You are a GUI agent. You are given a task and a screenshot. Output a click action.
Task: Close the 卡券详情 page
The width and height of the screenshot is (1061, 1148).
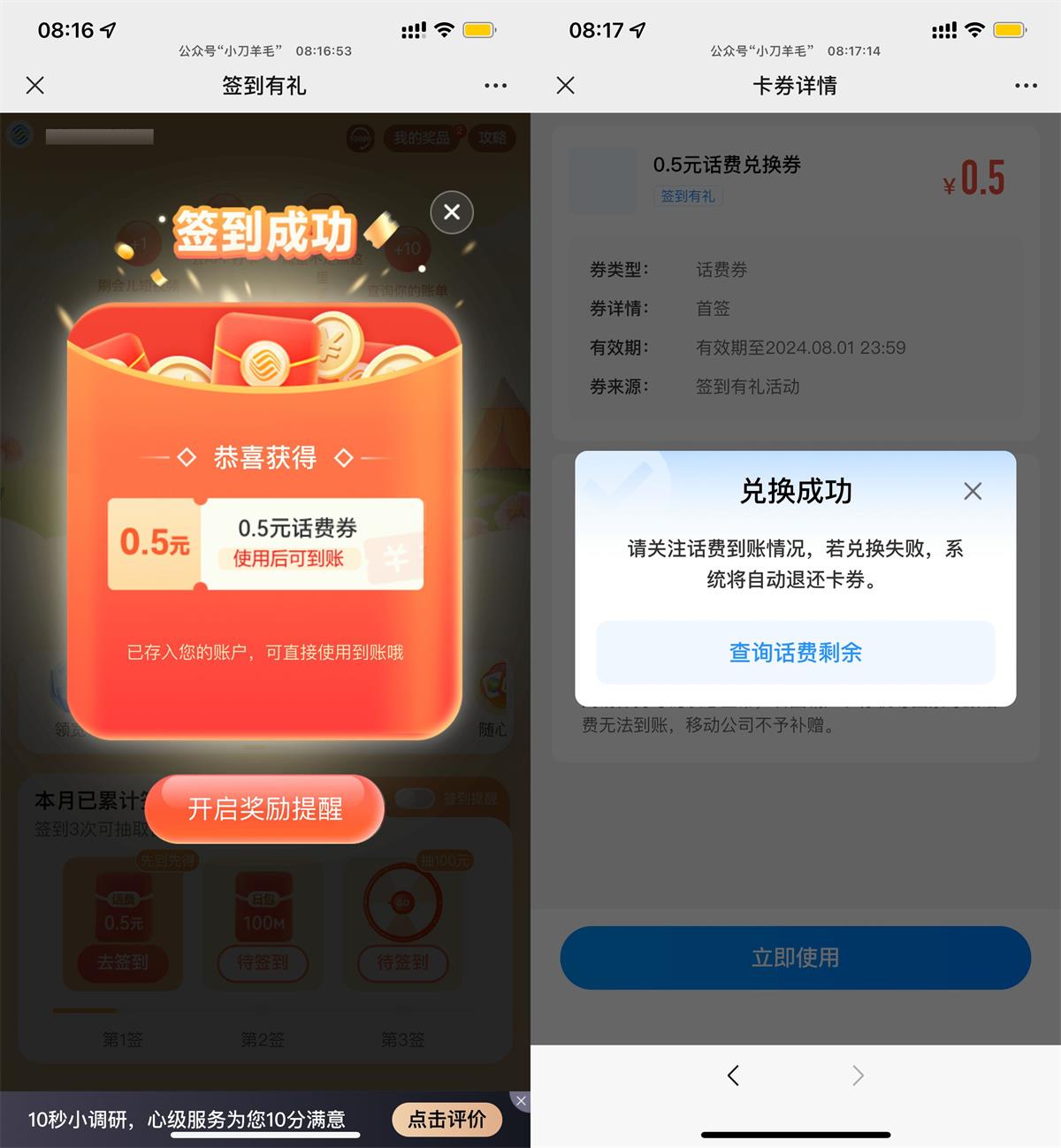[x=566, y=86]
